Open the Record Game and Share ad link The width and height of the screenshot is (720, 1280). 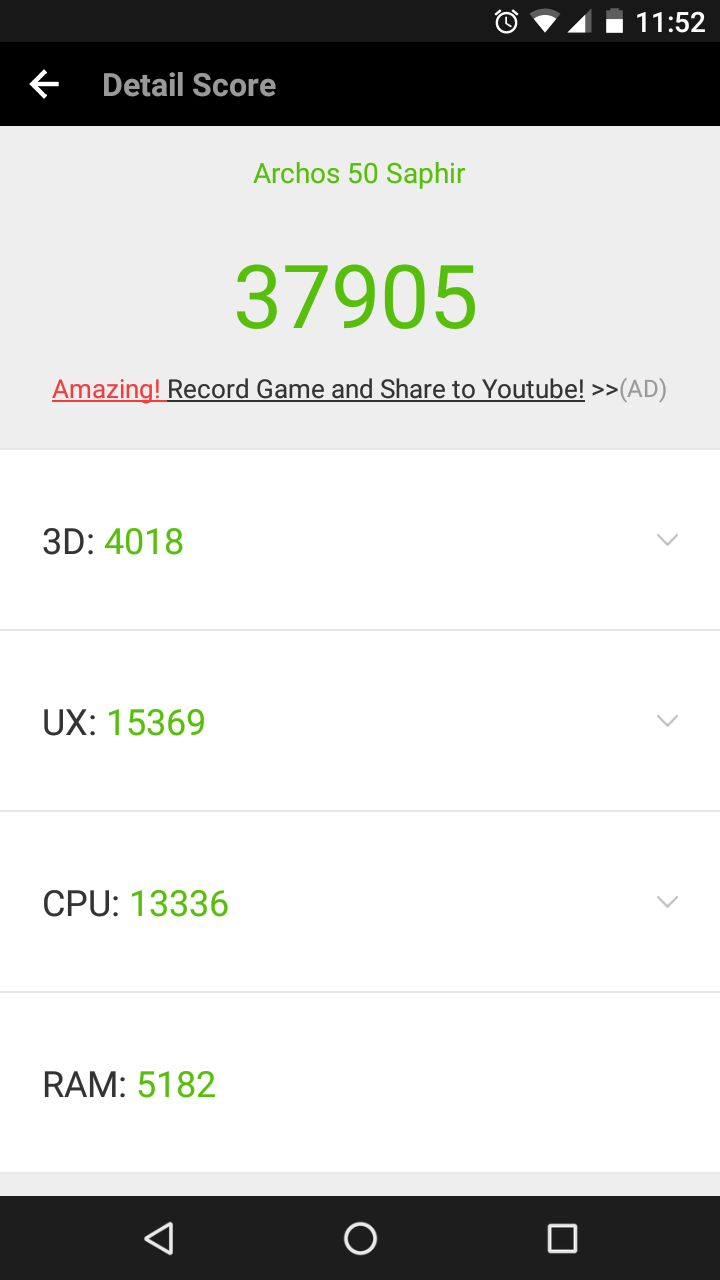click(x=359, y=389)
